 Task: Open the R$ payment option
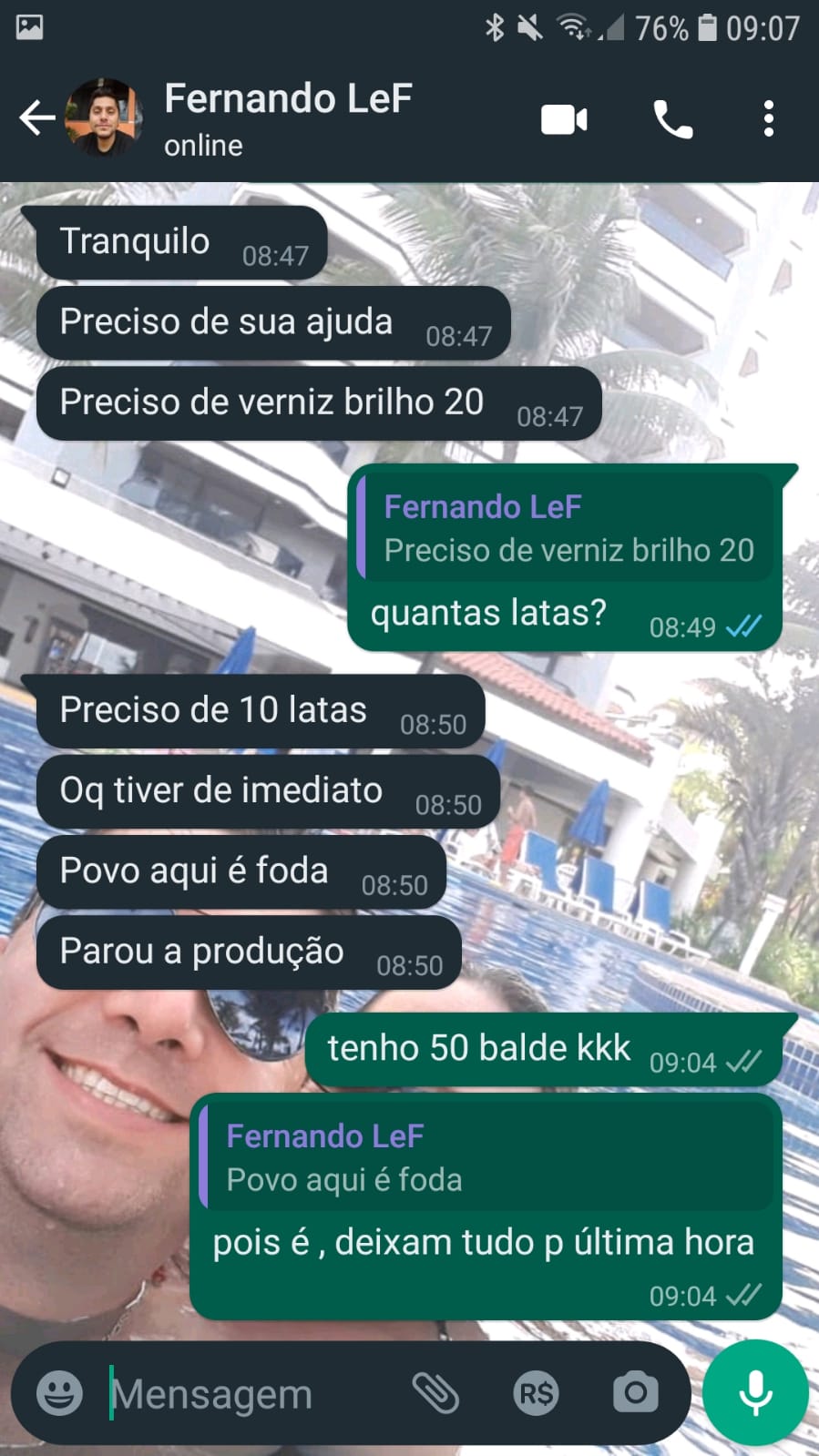536,1393
